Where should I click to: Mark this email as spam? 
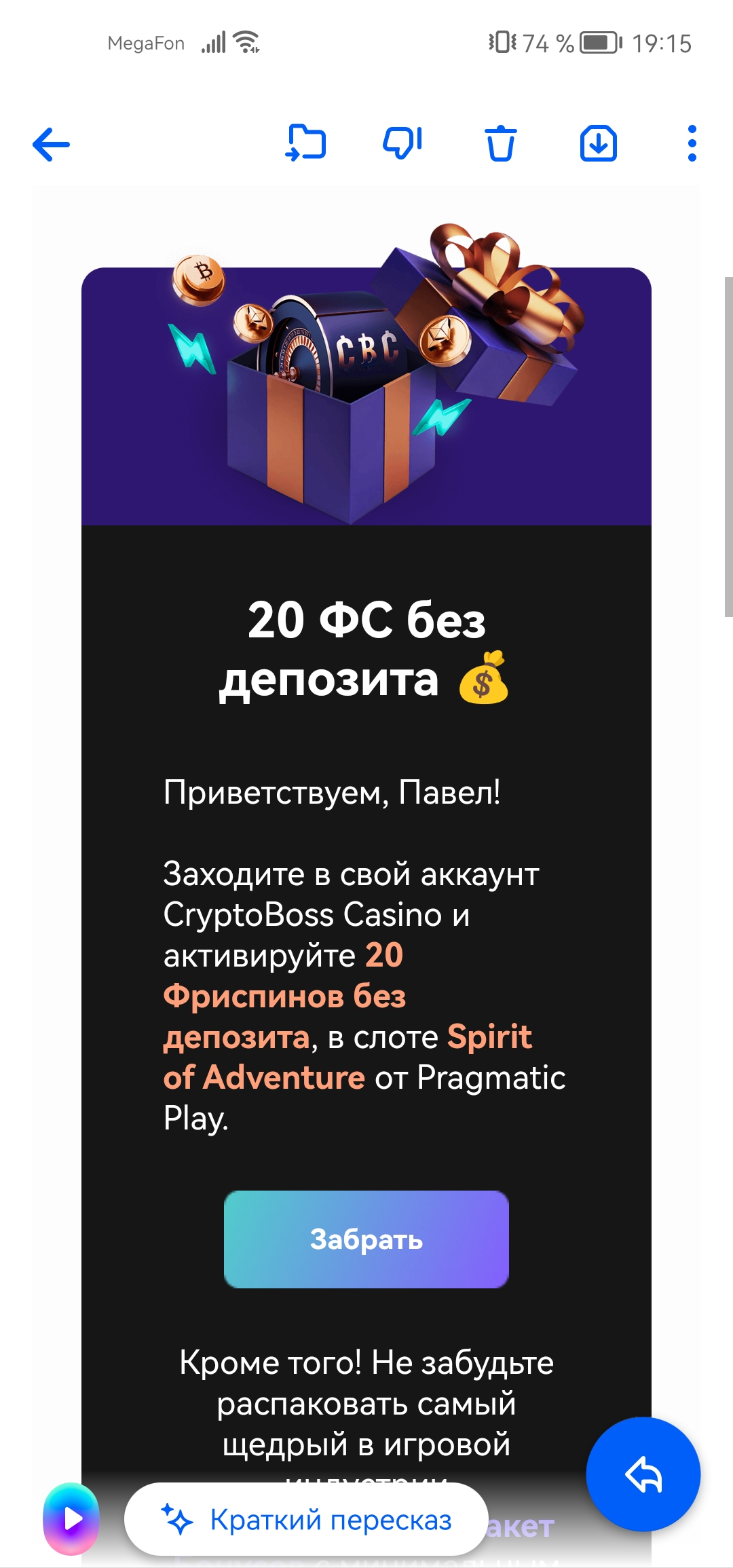click(x=402, y=143)
